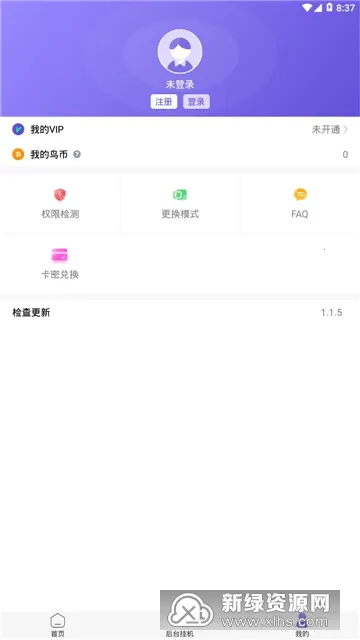Open 更换模式 switch mode
The width and height of the screenshot is (360, 640).
180,204
